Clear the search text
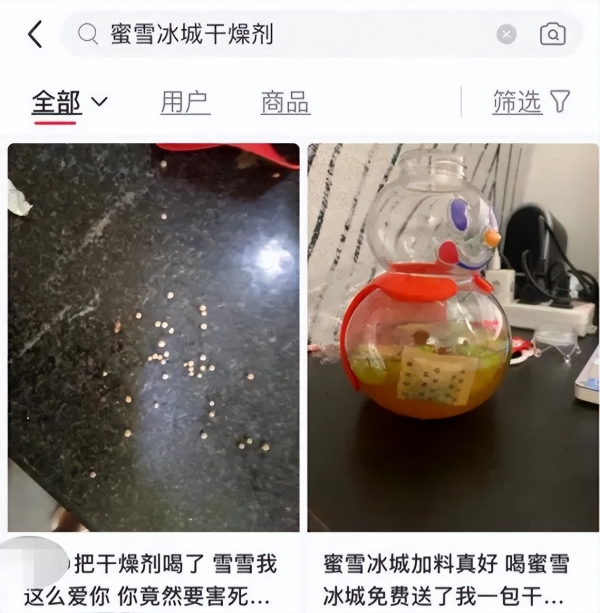 [x=507, y=35]
